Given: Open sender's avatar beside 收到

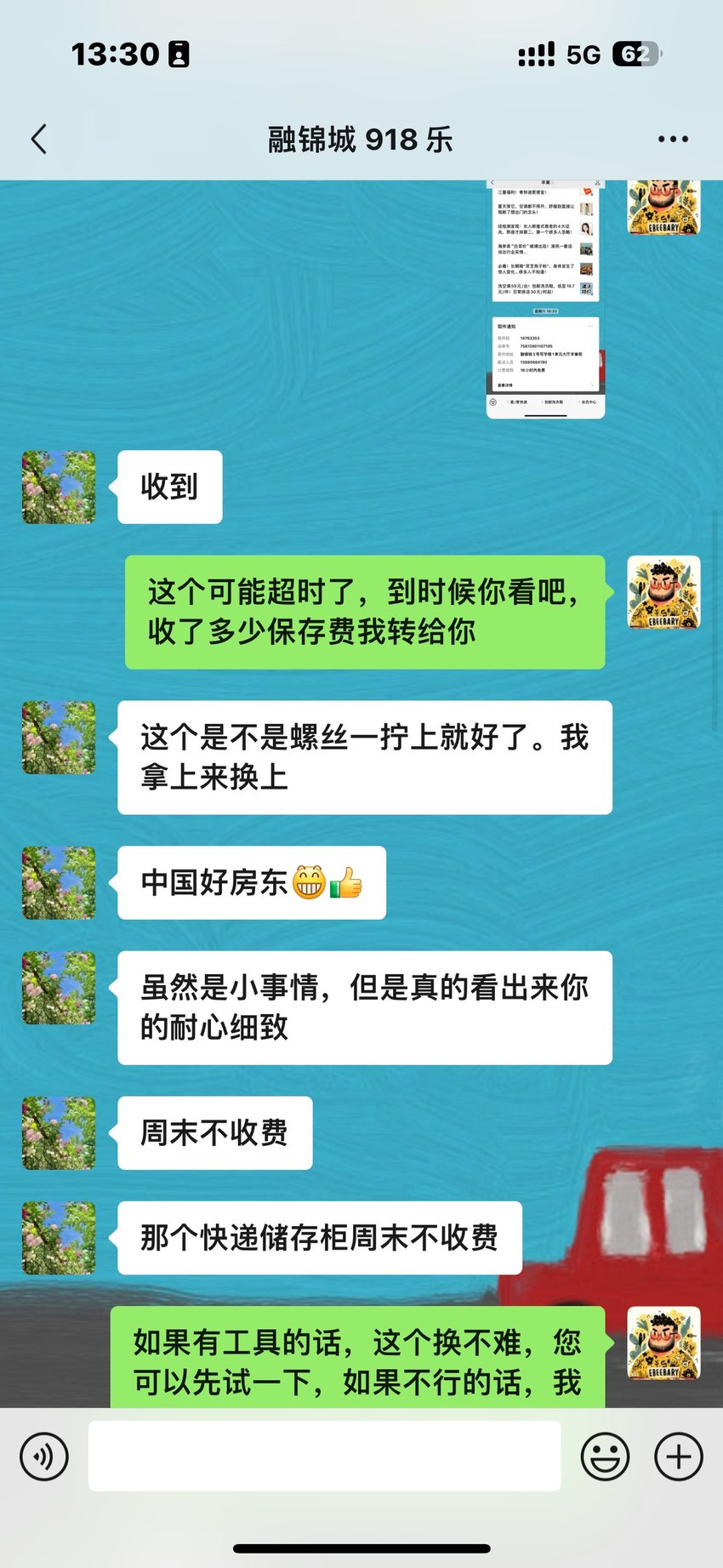Looking at the screenshot, I should click(59, 487).
